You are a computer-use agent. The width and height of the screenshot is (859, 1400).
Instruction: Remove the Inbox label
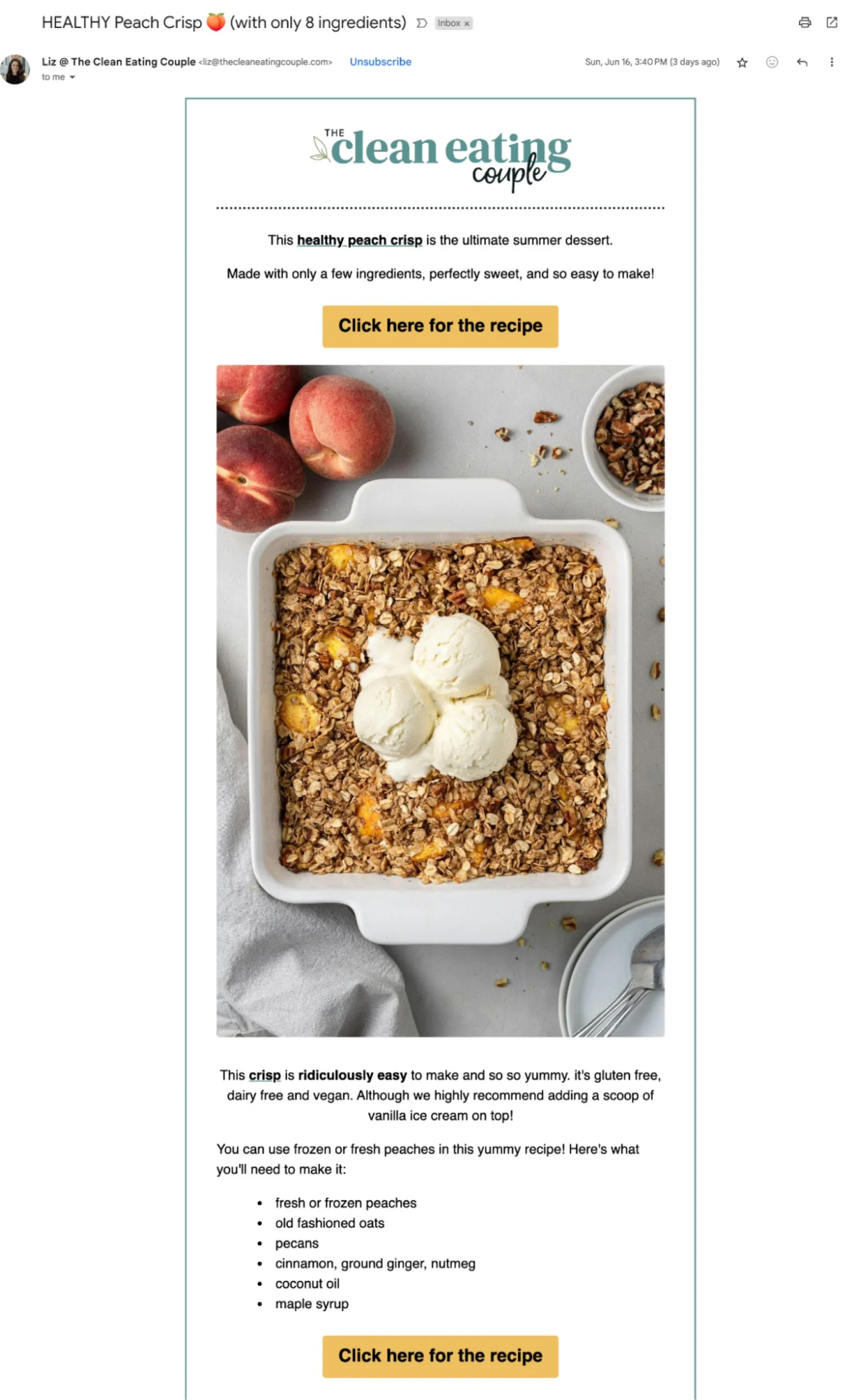[x=467, y=24]
